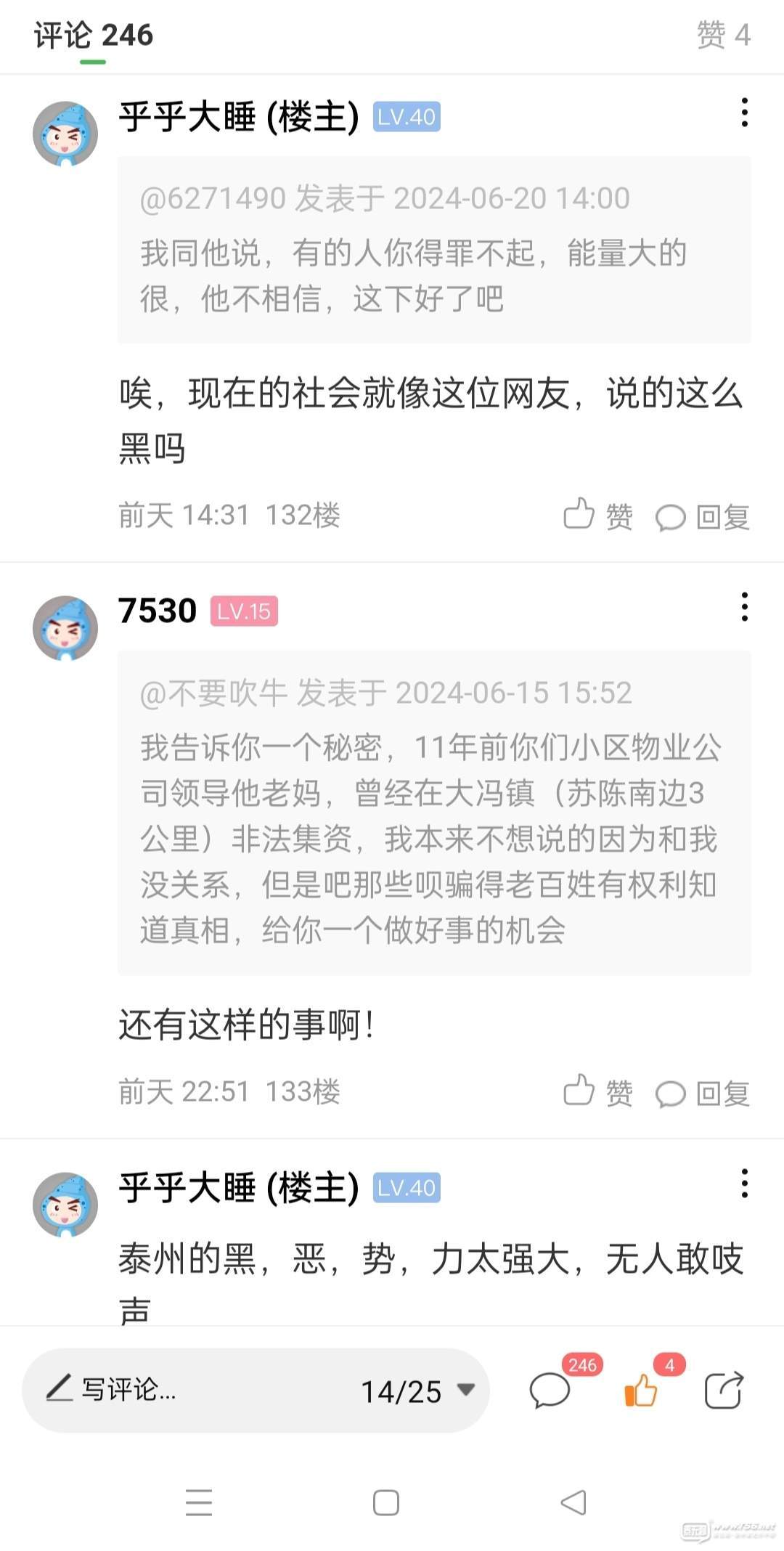Screen dimensions: 784x1551
Task: Reply to 7530's 133楼 comment
Action: [702, 1093]
